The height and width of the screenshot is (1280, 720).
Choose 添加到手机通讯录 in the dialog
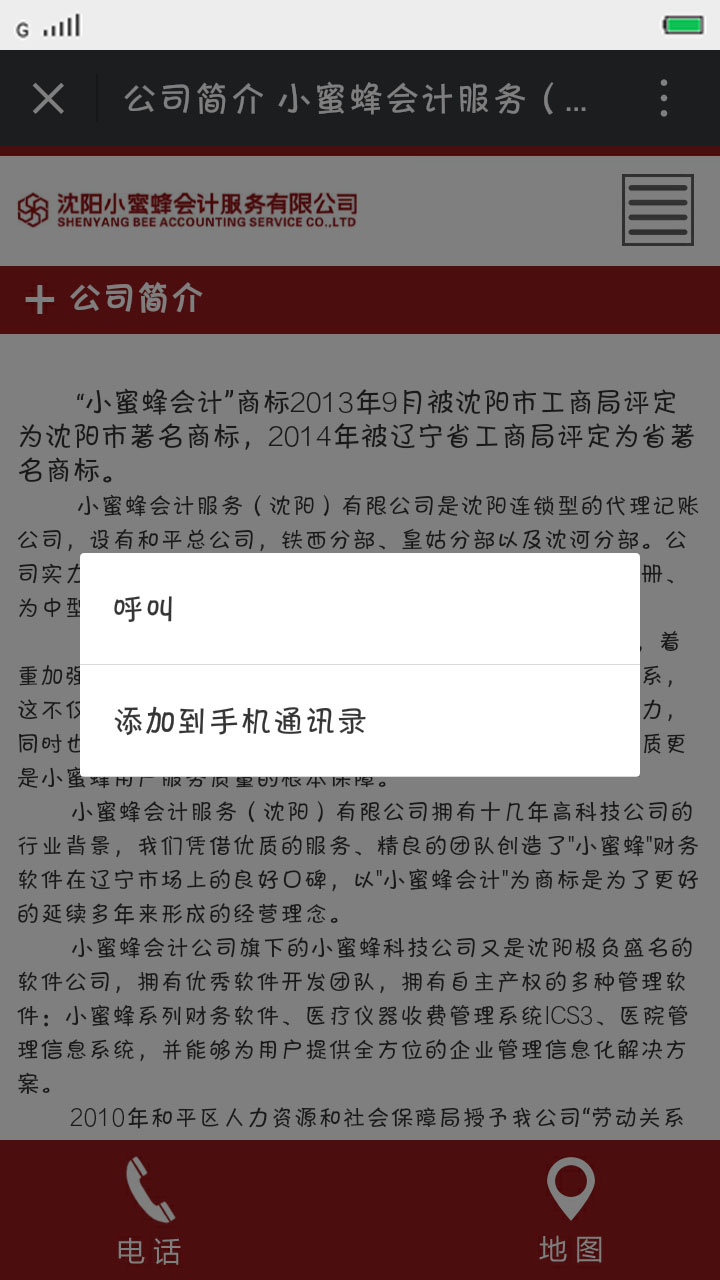click(x=360, y=721)
